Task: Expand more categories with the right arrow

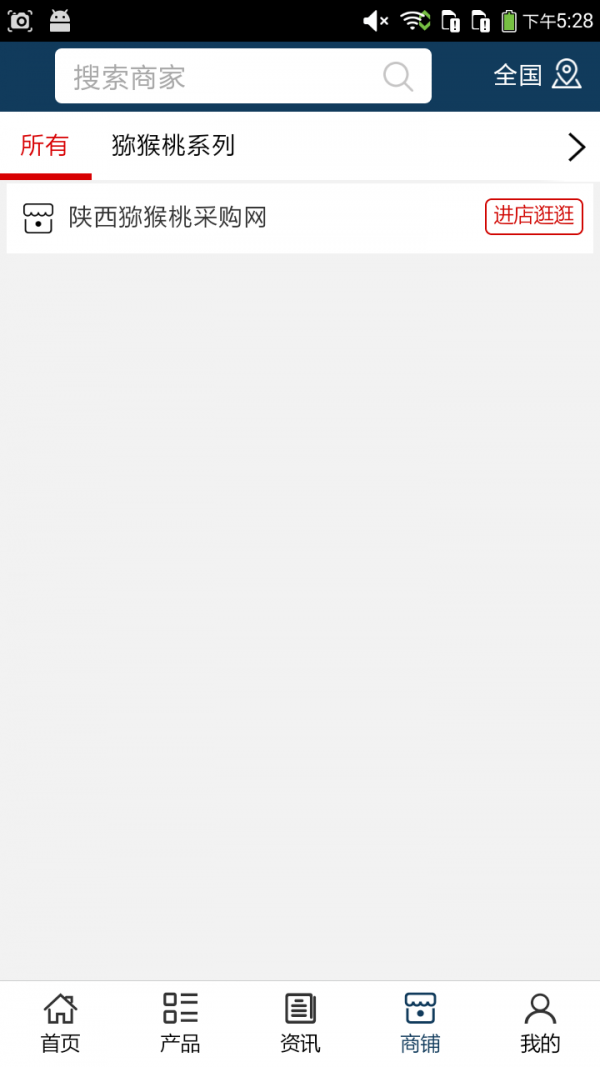Action: click(x=576, y=147)
